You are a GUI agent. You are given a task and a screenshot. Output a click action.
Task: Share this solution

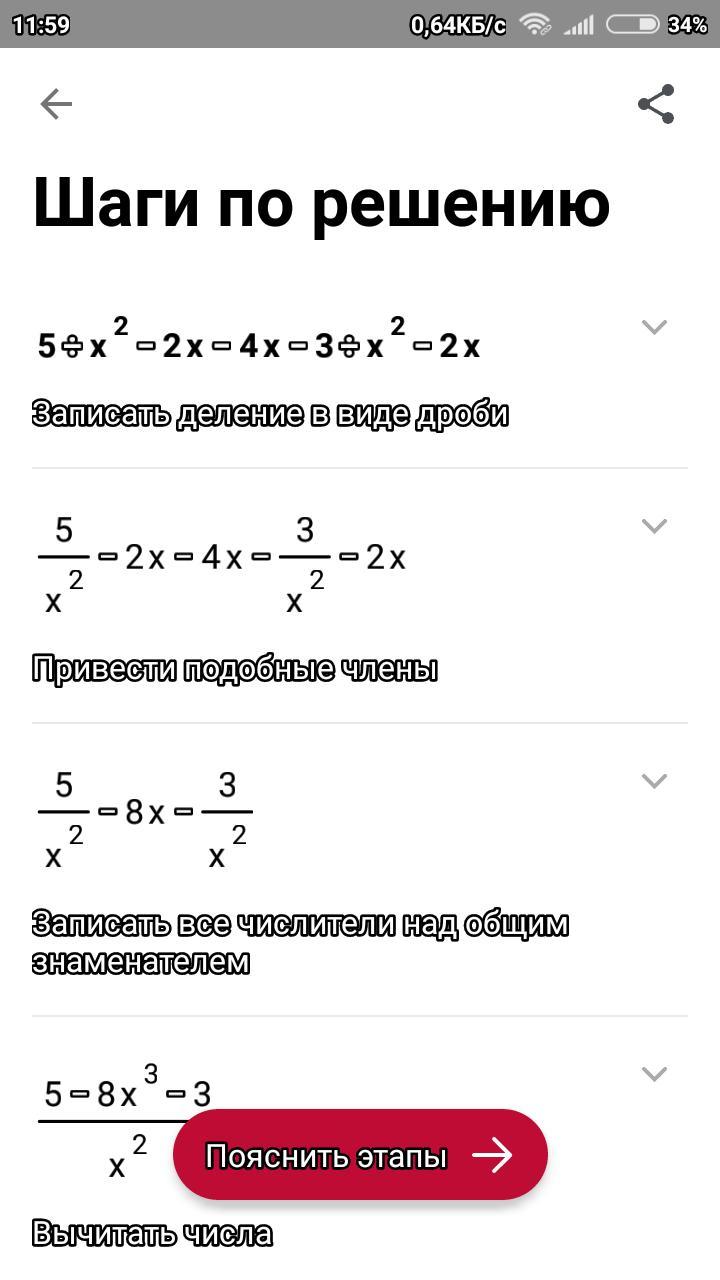click(656, 104)
